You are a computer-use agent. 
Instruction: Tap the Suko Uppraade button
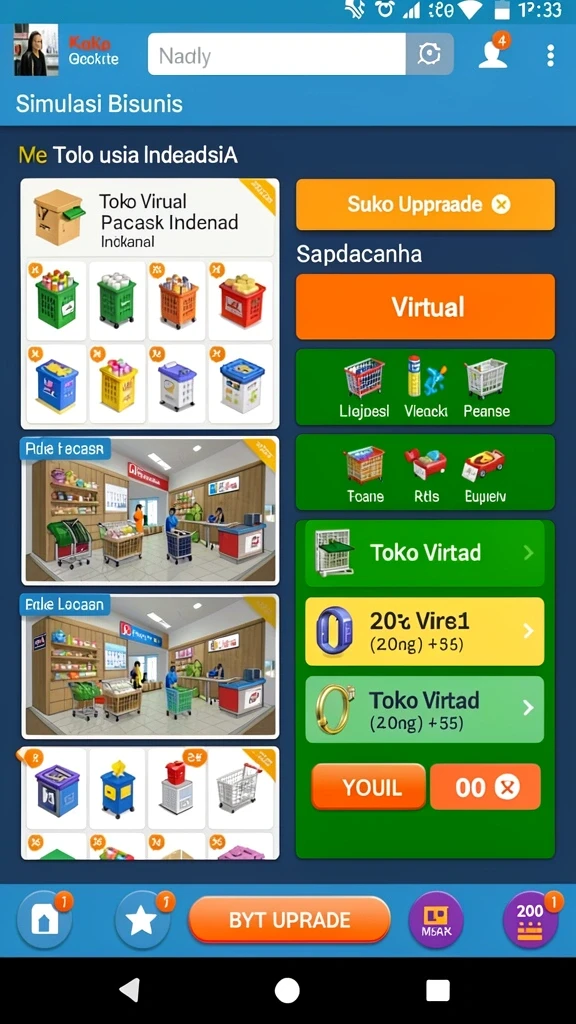(x=425, y=204)
